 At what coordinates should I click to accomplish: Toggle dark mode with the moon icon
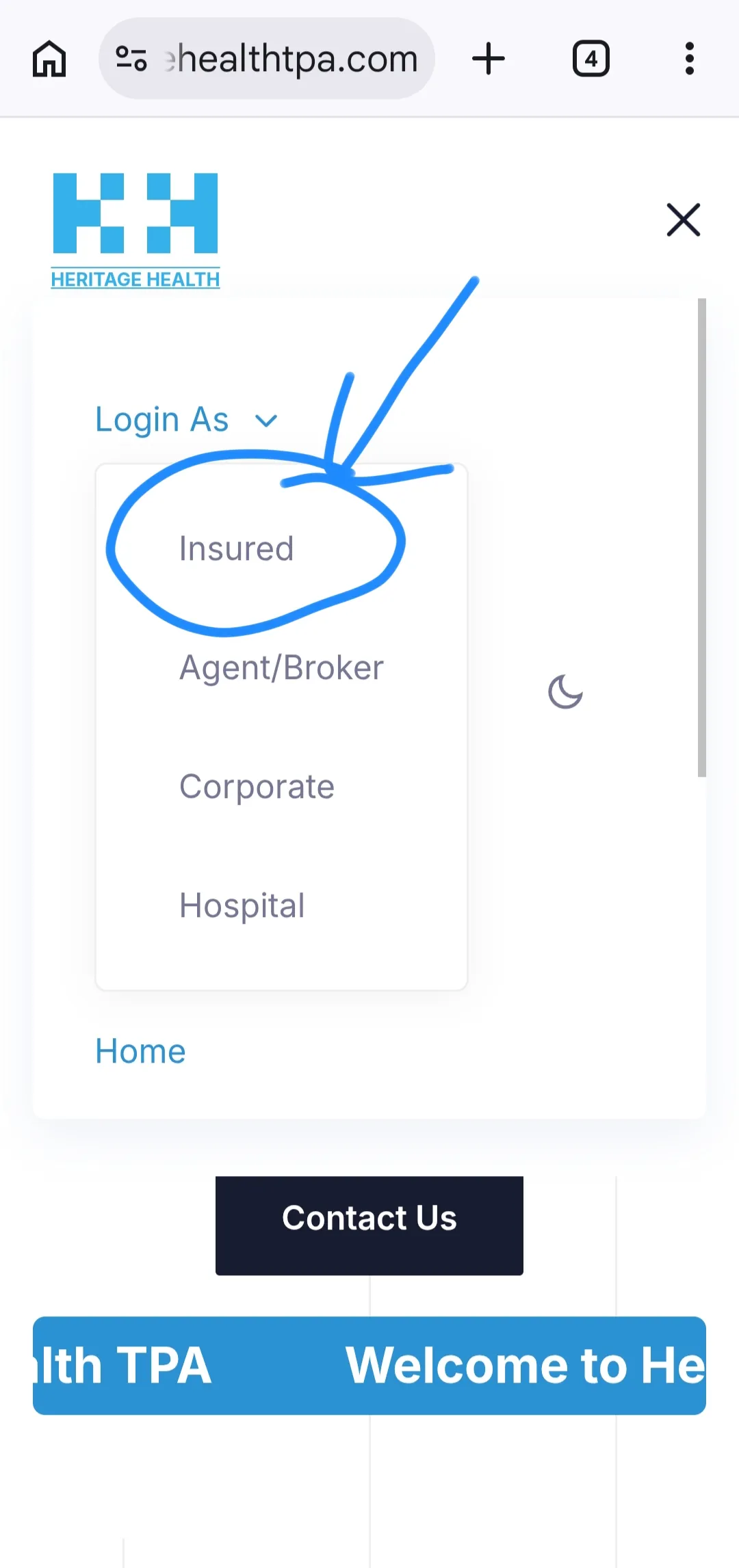[x=565, y=691]
